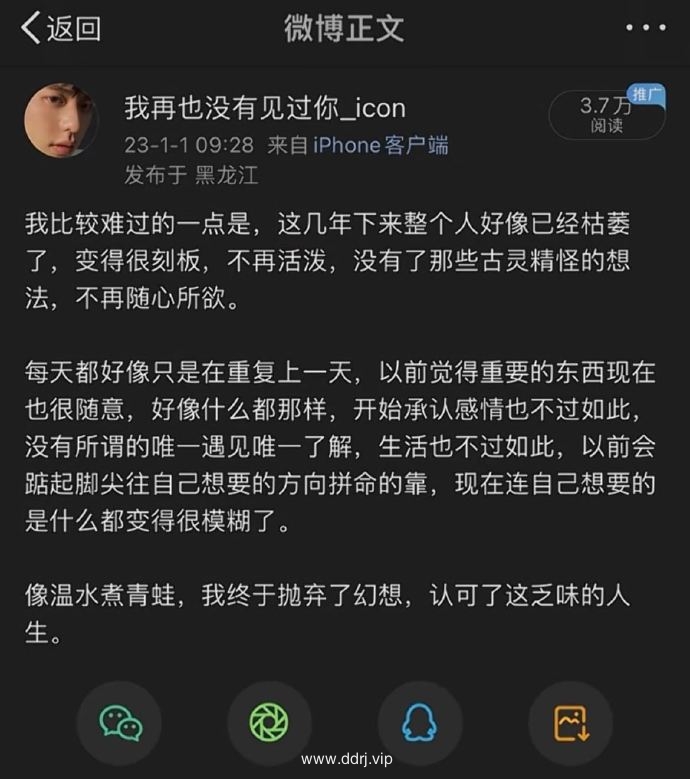This screenshot has height=779, width=690.
Task: Share this post to QQ
Action: 419,723
